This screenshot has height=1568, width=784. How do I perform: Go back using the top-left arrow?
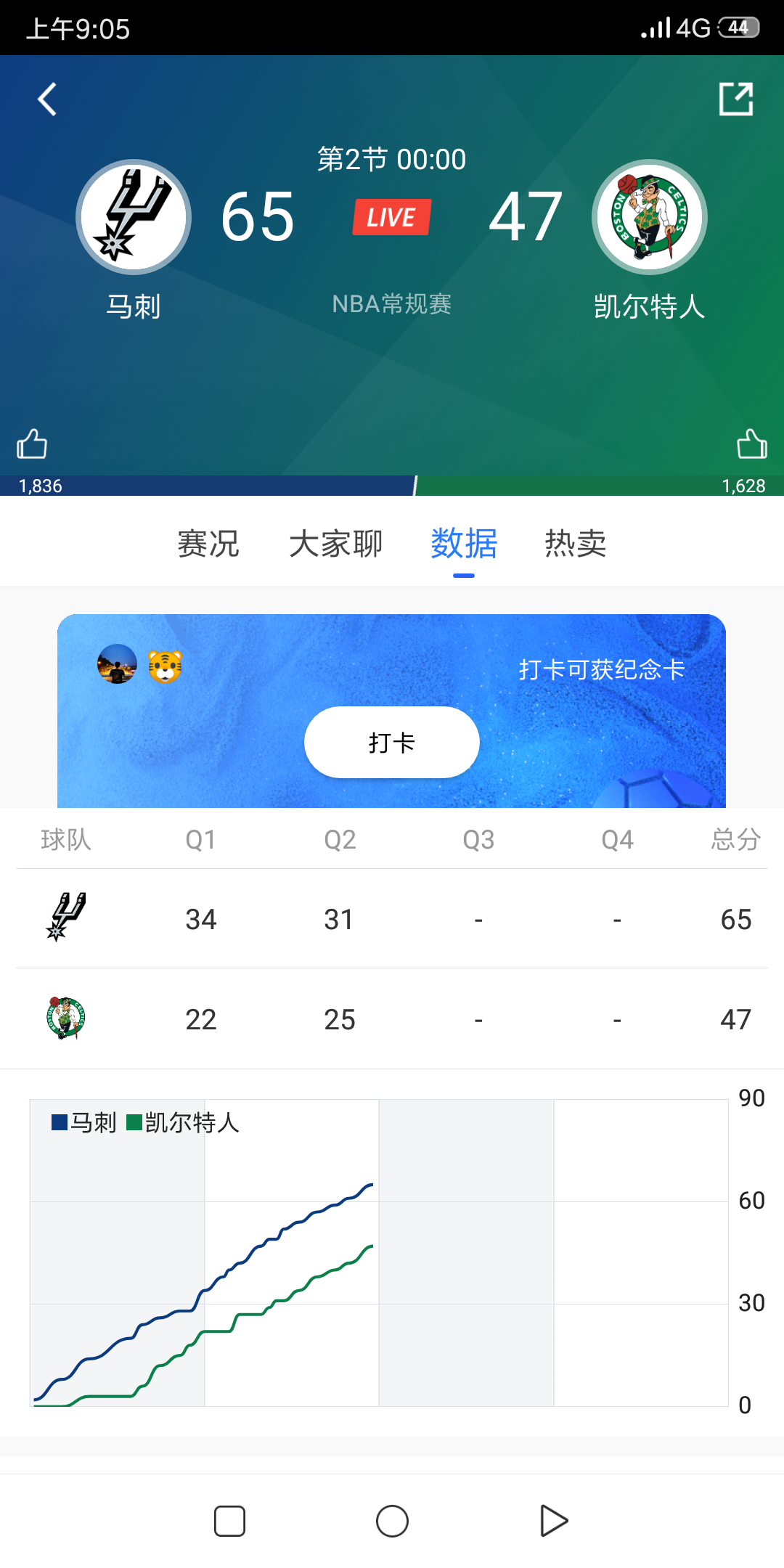tap(48, 99)
